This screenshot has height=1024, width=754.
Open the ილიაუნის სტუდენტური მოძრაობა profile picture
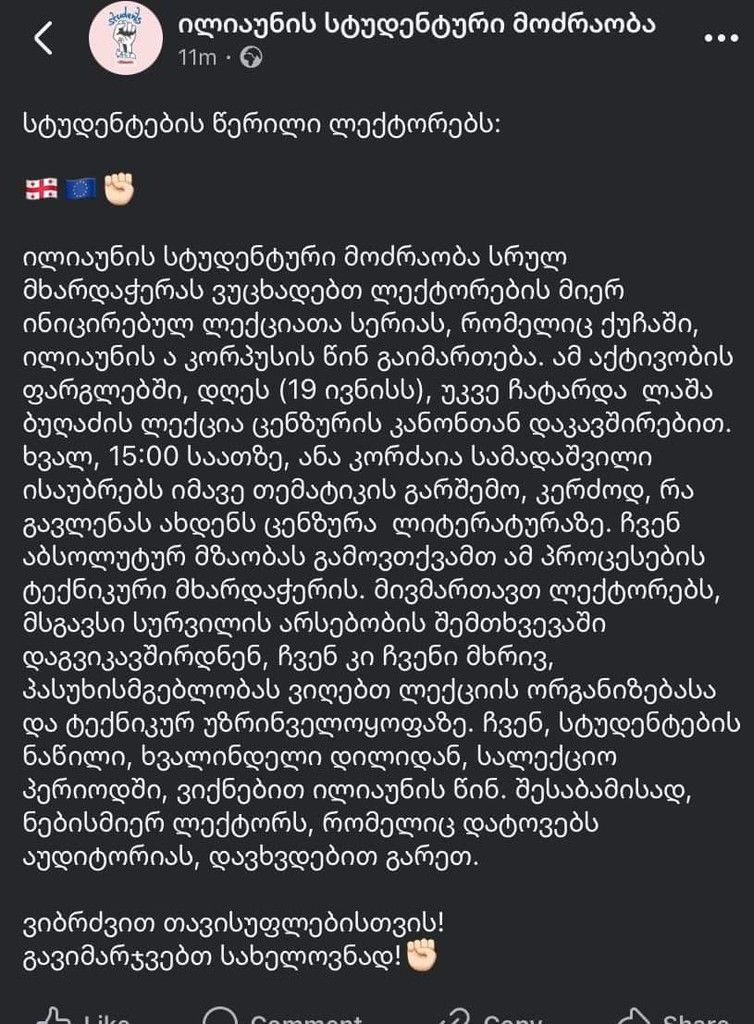[x=125, y=40]
